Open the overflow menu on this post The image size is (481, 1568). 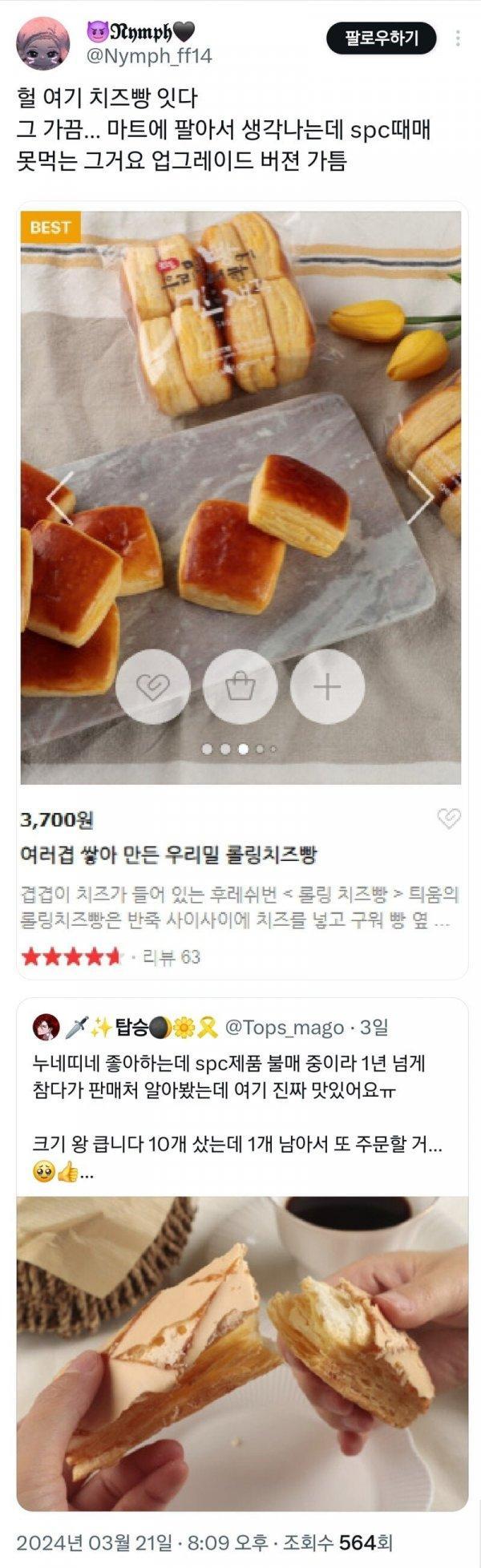[458, 38]
